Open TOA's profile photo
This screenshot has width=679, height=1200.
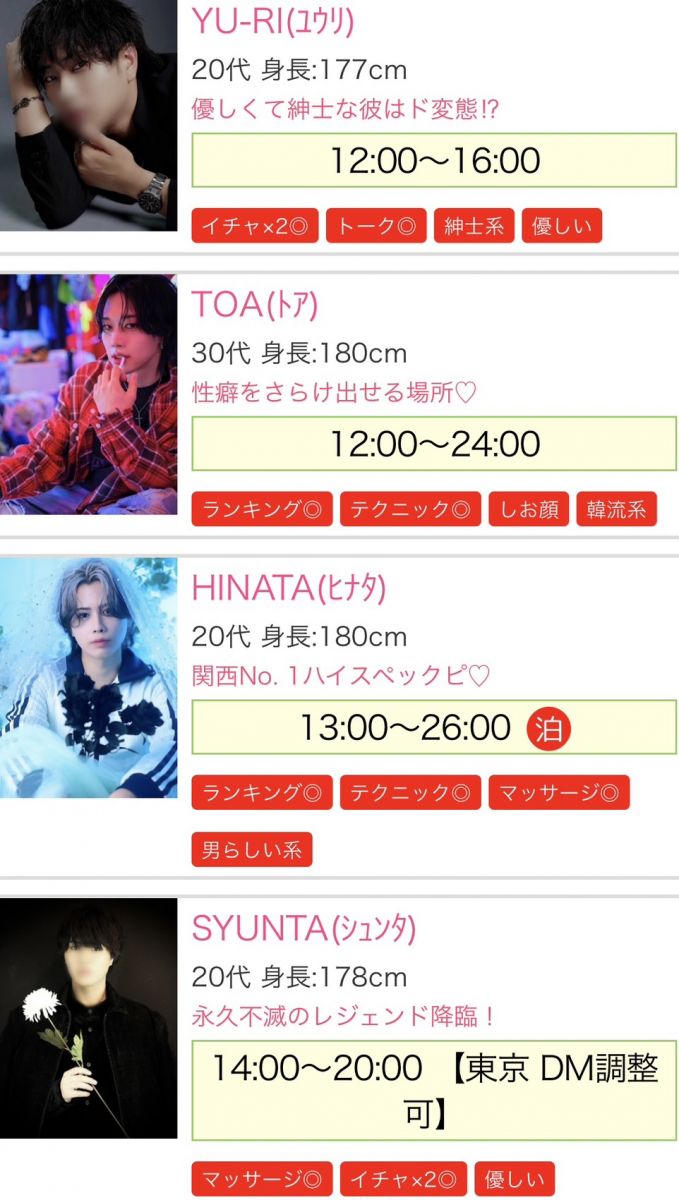(88, 394)
